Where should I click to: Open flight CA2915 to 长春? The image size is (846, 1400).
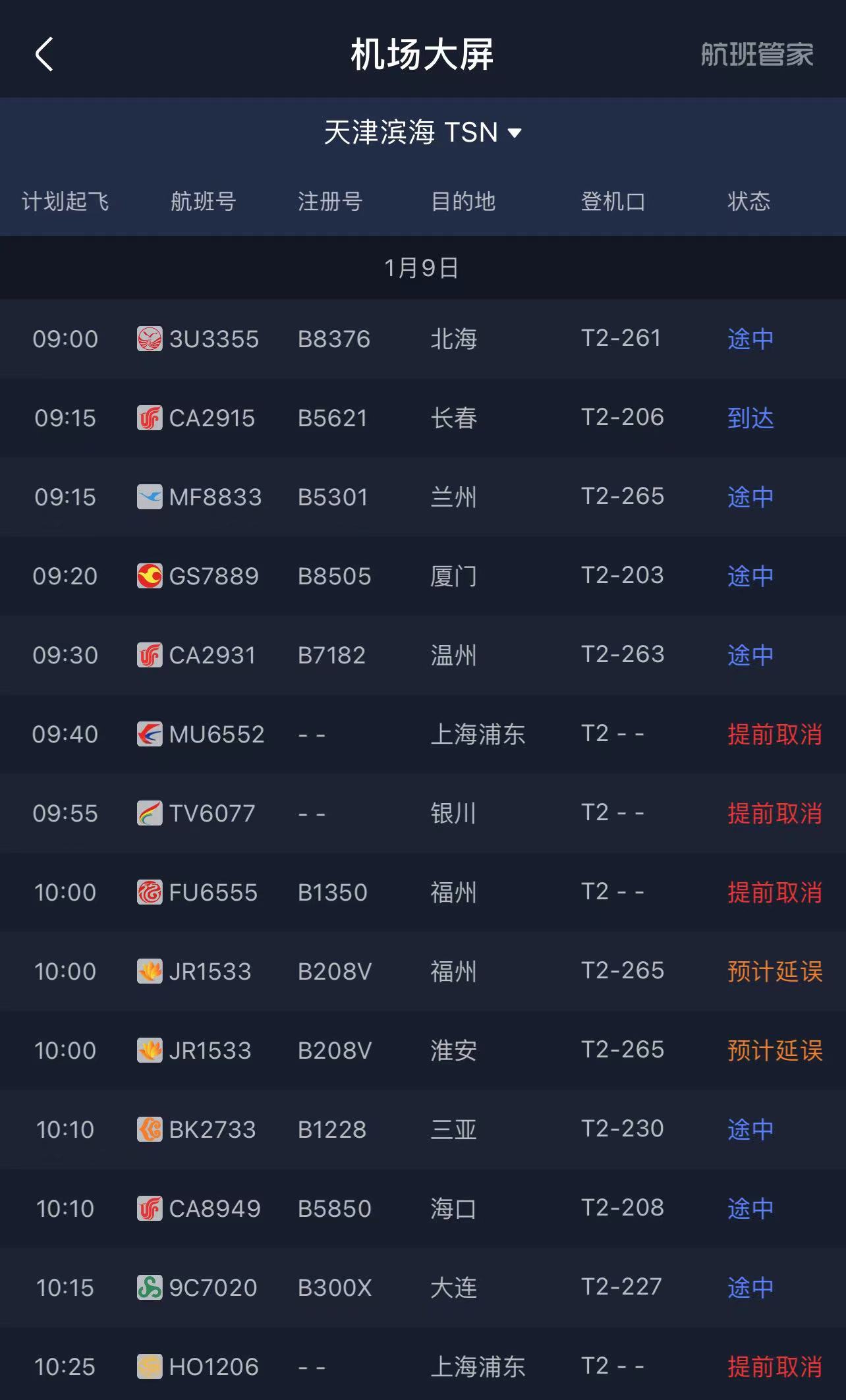[x=422, y=418]
